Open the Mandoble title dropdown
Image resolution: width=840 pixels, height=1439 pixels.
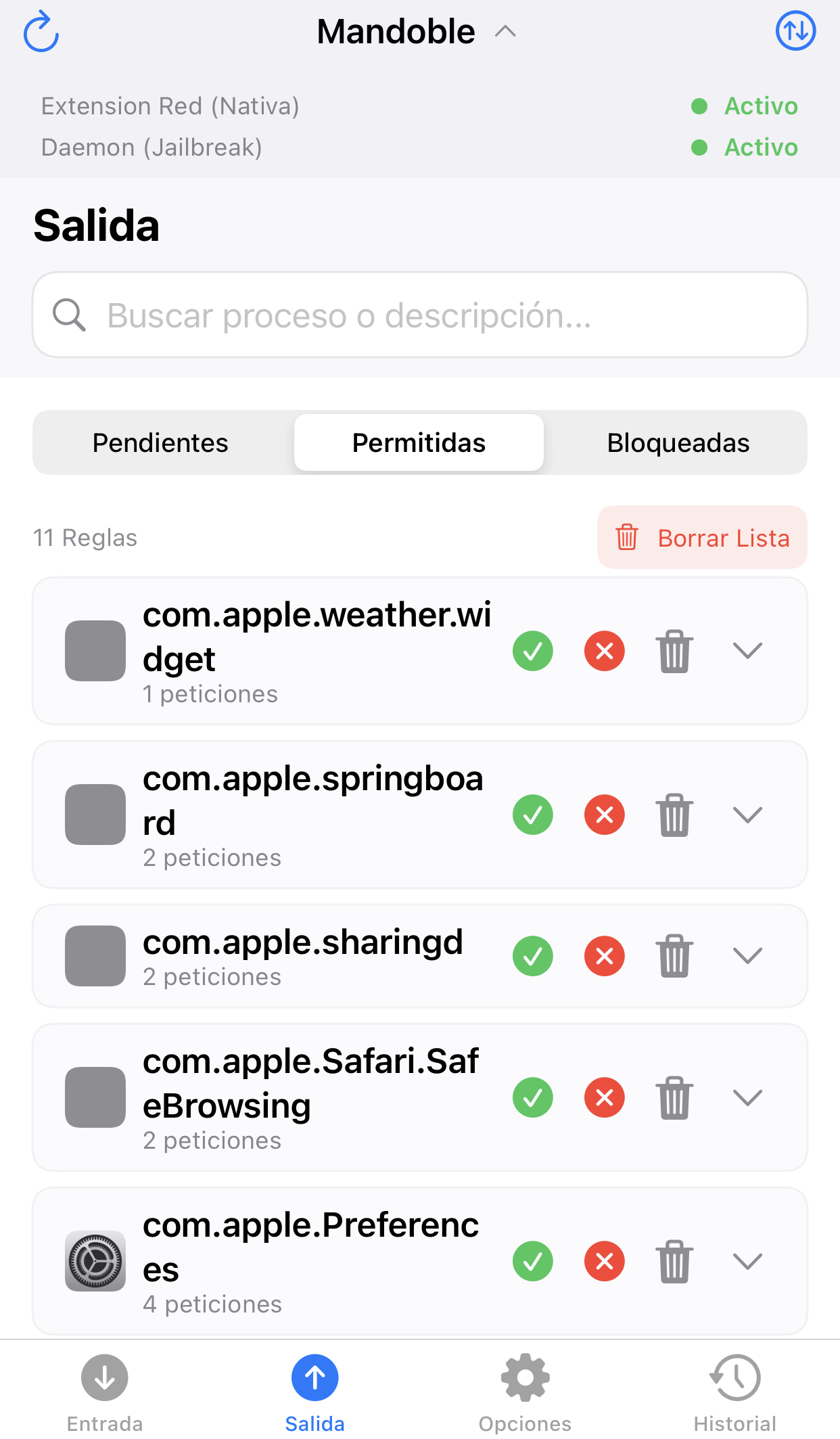coord(416,32)
